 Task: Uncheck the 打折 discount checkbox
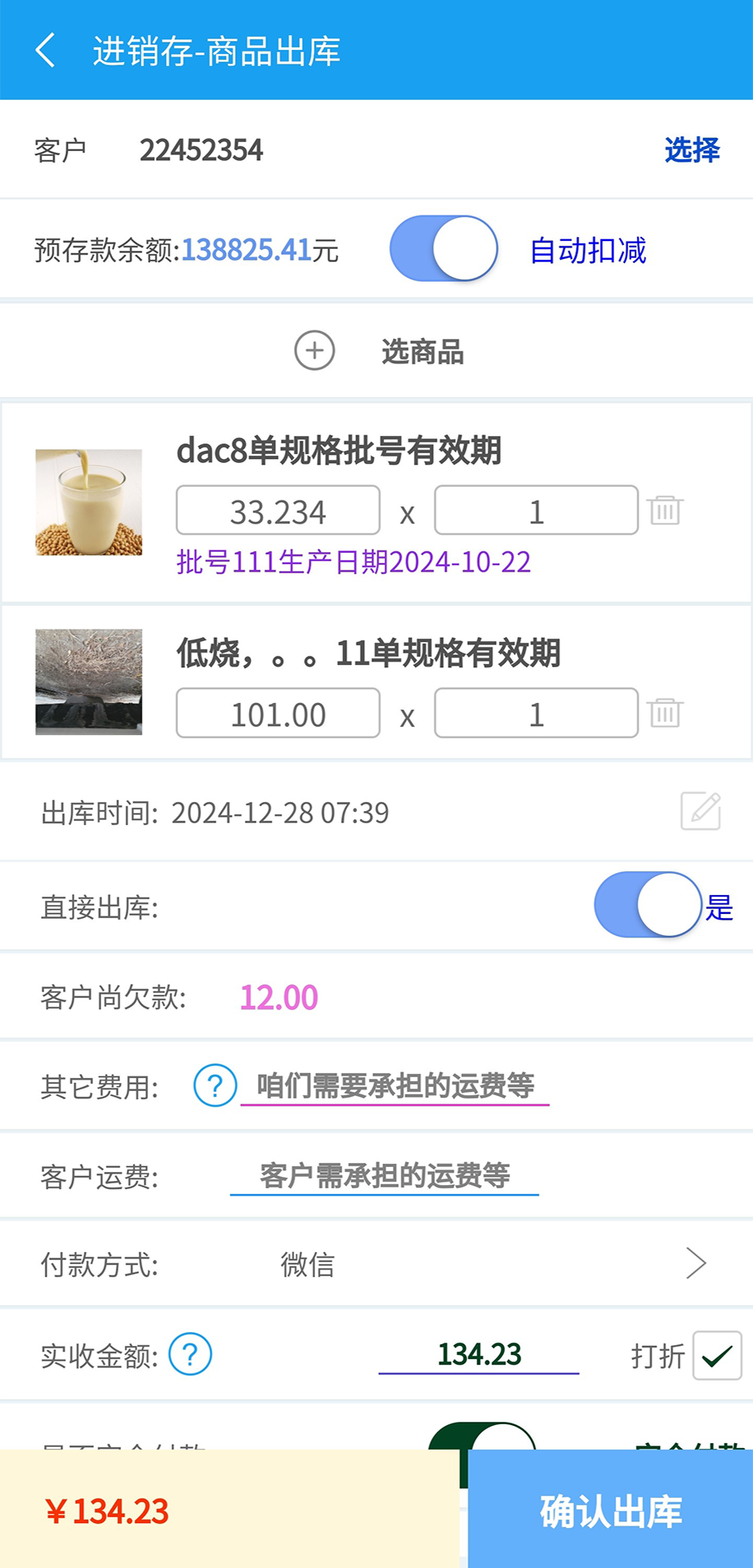715,1354
